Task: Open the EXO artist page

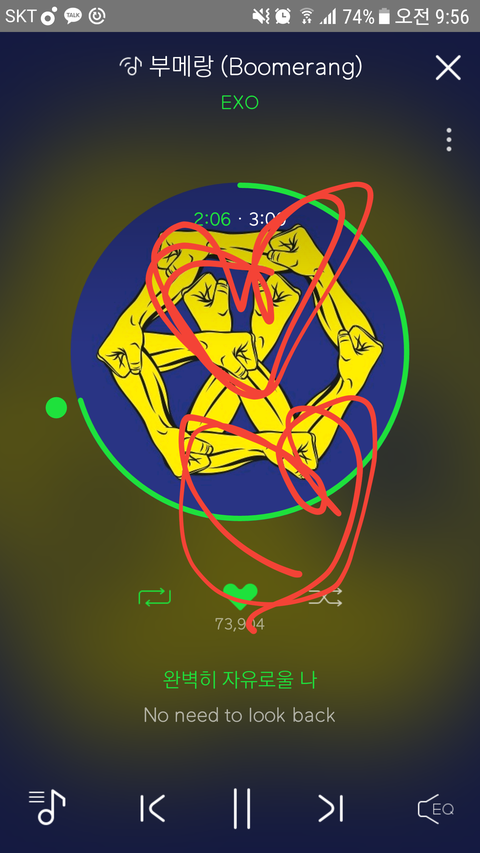Action: coord(239,102)
